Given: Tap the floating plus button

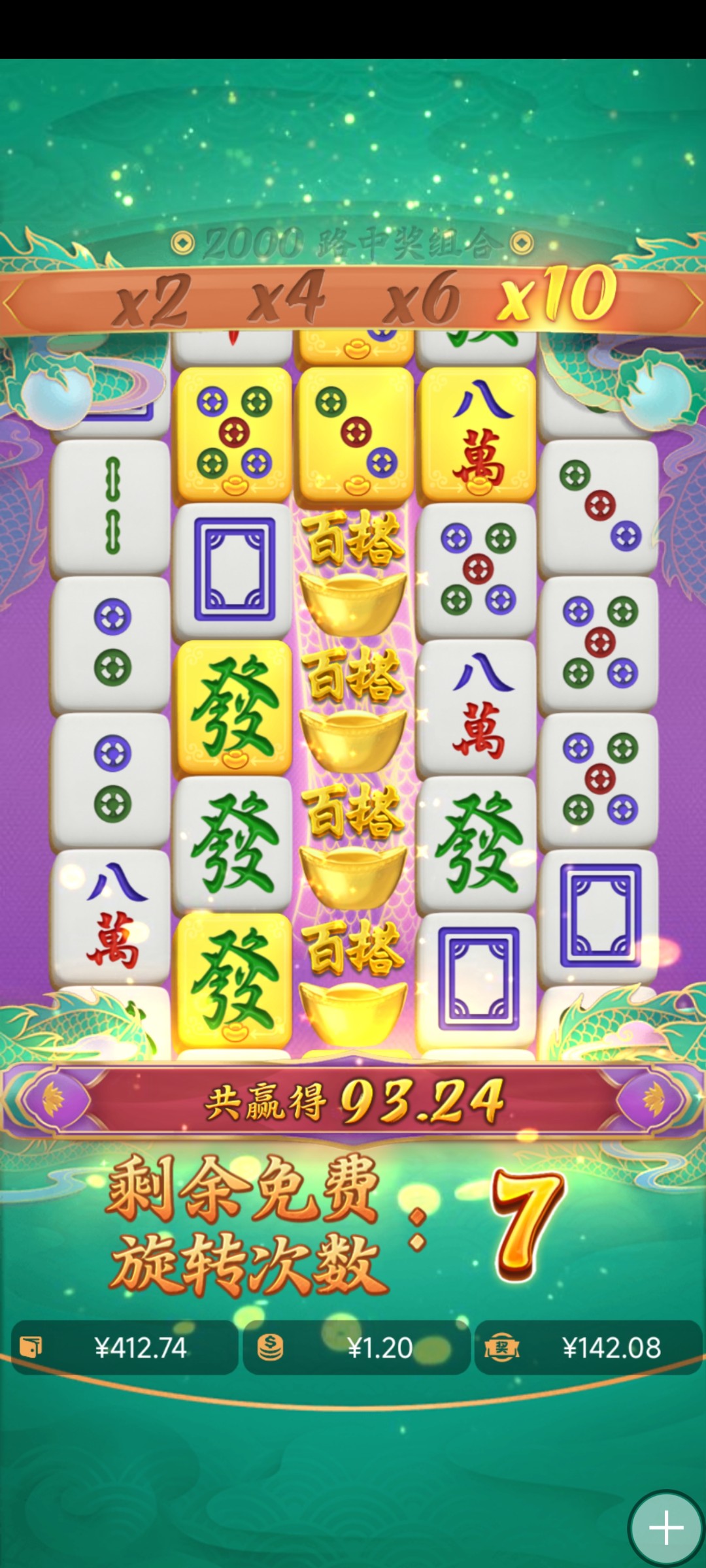Looking at the screenshot, I should [665, 1527].
